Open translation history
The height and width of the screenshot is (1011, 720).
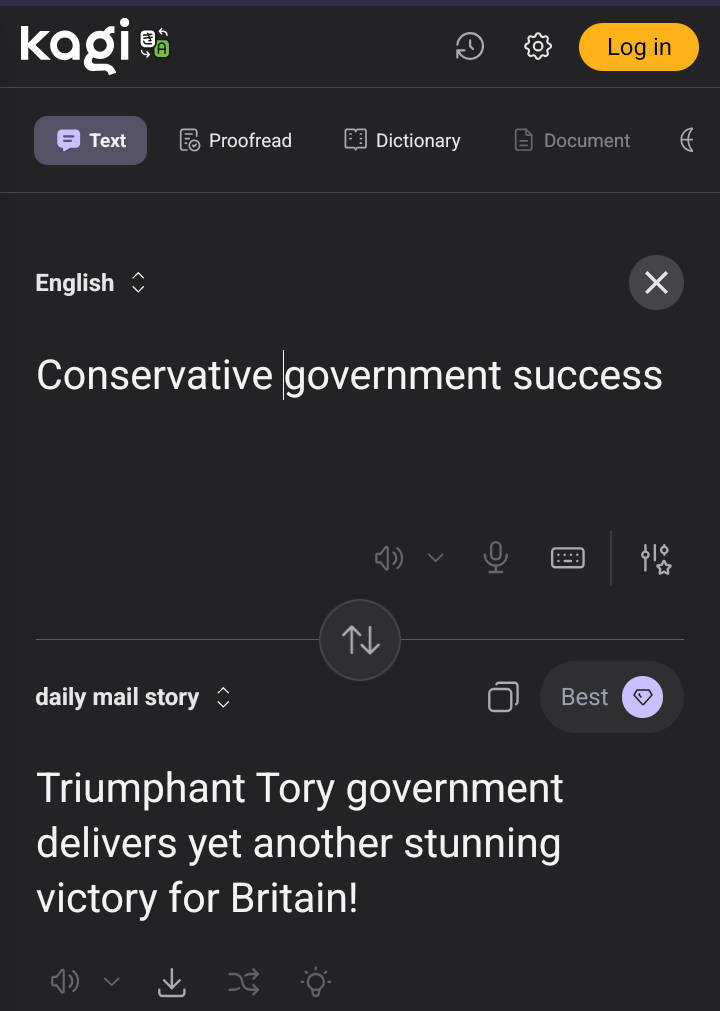coord(469,47)
